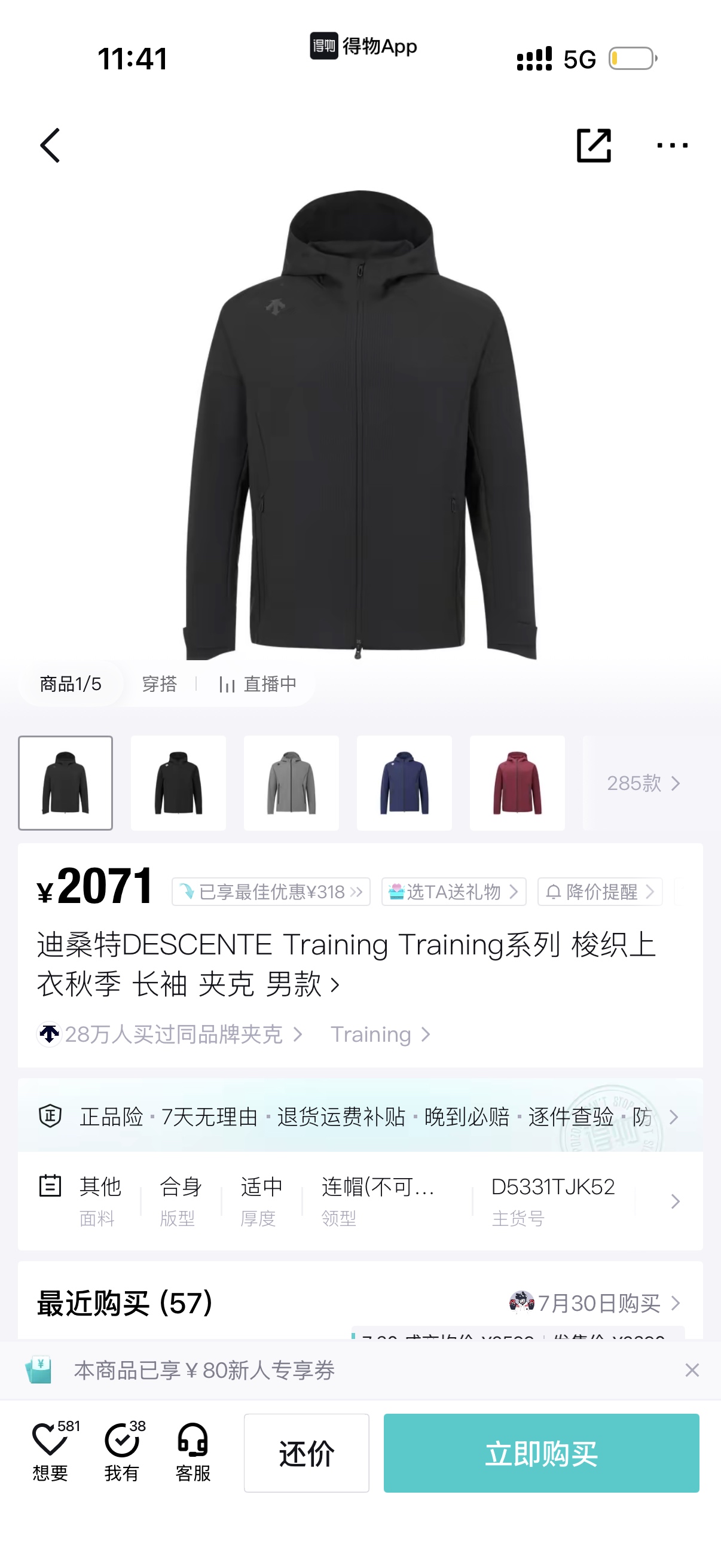
Task: Share this product via the share icon
Action: coord(593,145)
